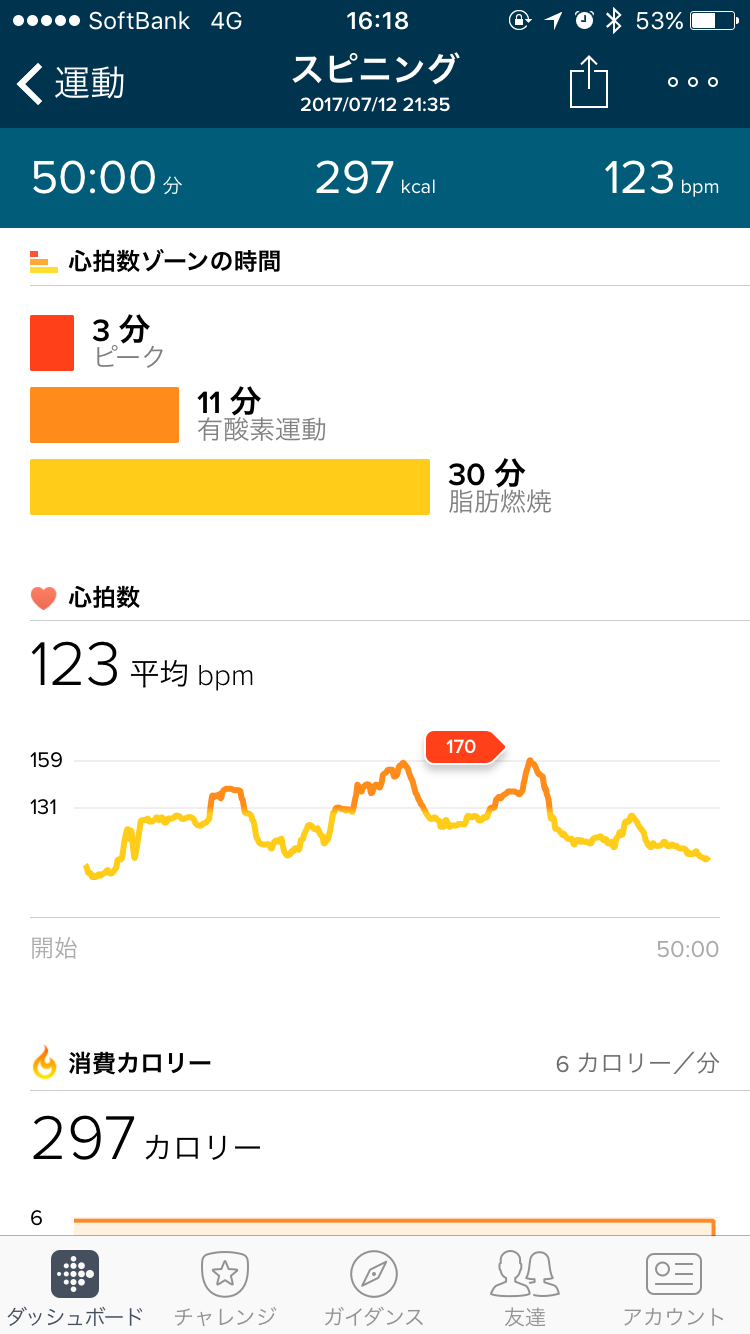Switch to the ダッシュボード tab
This screenshot has width=750, height=1334.
tap(75, 1287)
